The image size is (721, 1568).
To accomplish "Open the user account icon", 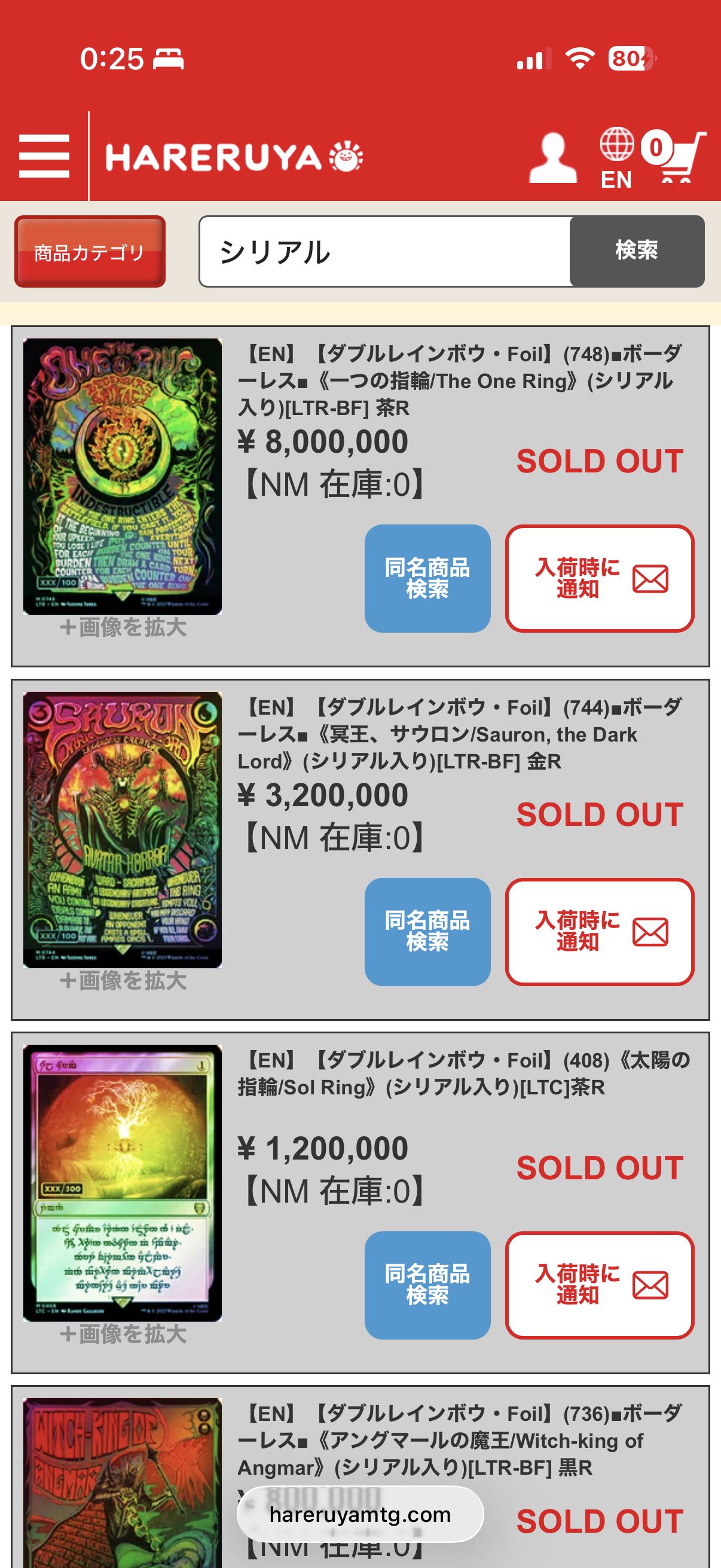I will 552,158.
